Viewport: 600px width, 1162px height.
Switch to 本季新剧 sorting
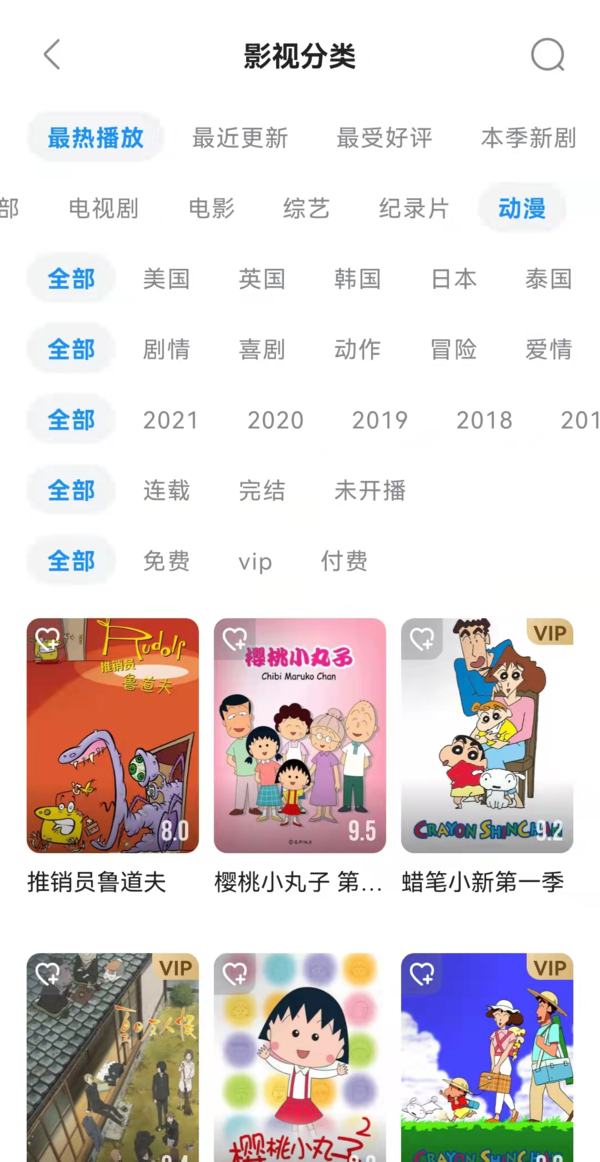point(528,138)
